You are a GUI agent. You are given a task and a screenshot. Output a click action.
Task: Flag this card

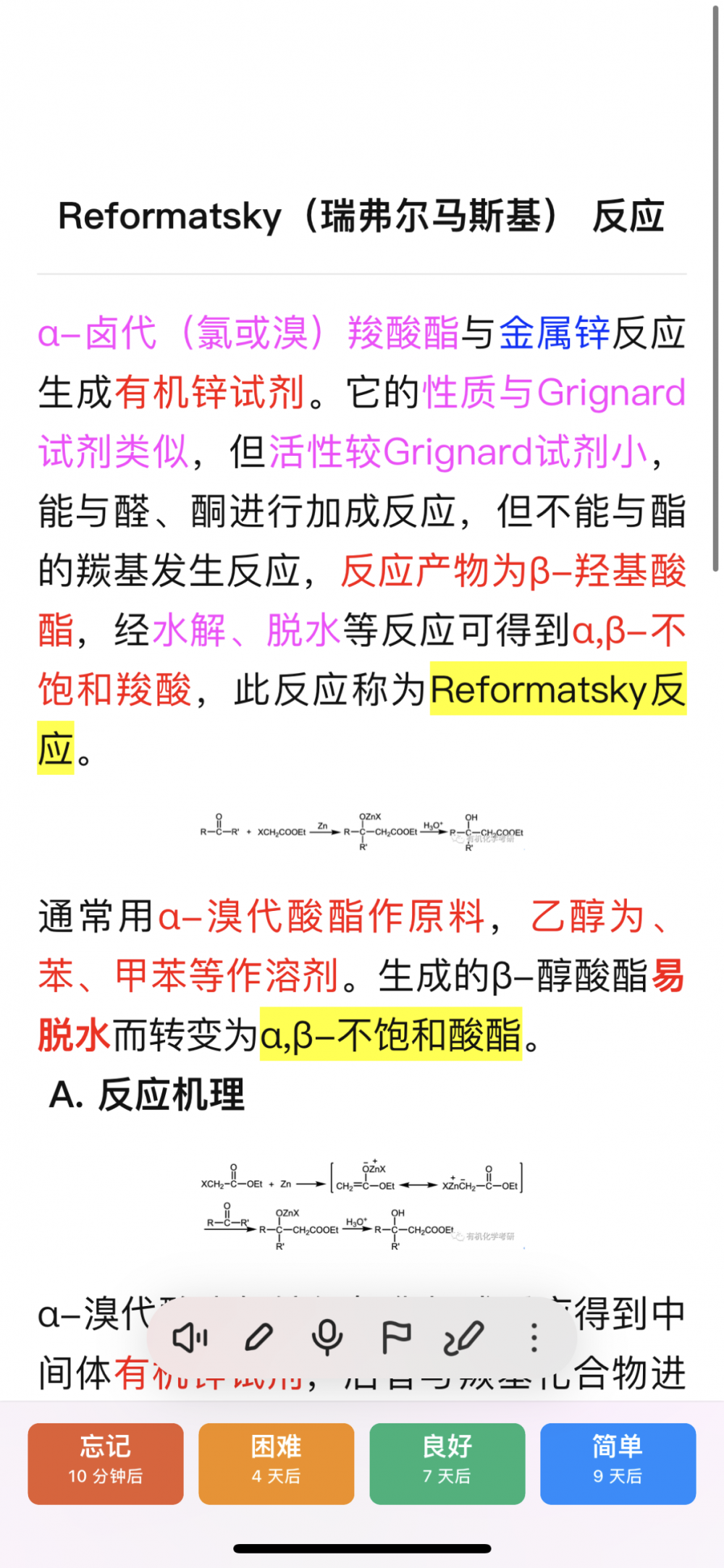[396, 1338]
